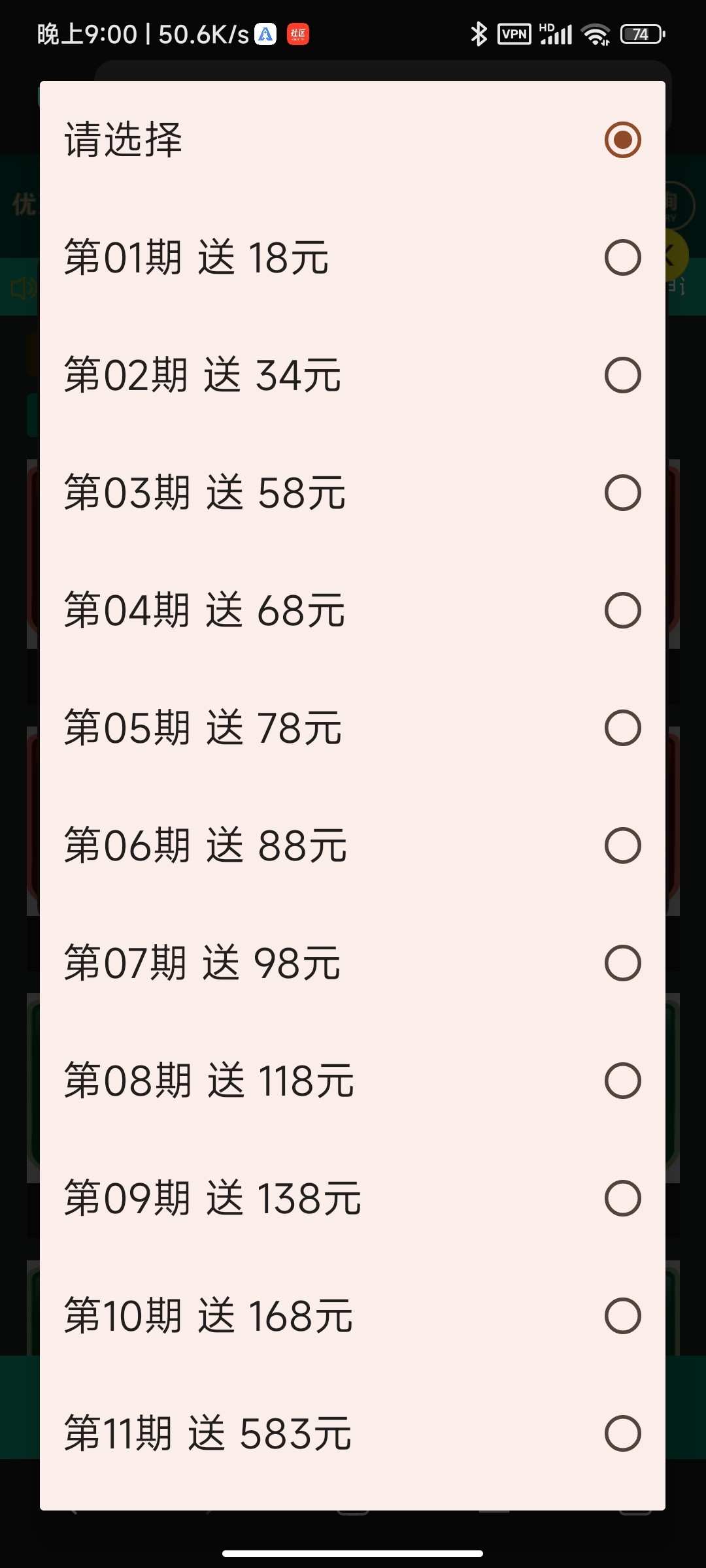Image resolution: width=706 pixels, height=1568 pixels.
Task: Choose 第10期 送 168元
Action: click(353, 1316)
